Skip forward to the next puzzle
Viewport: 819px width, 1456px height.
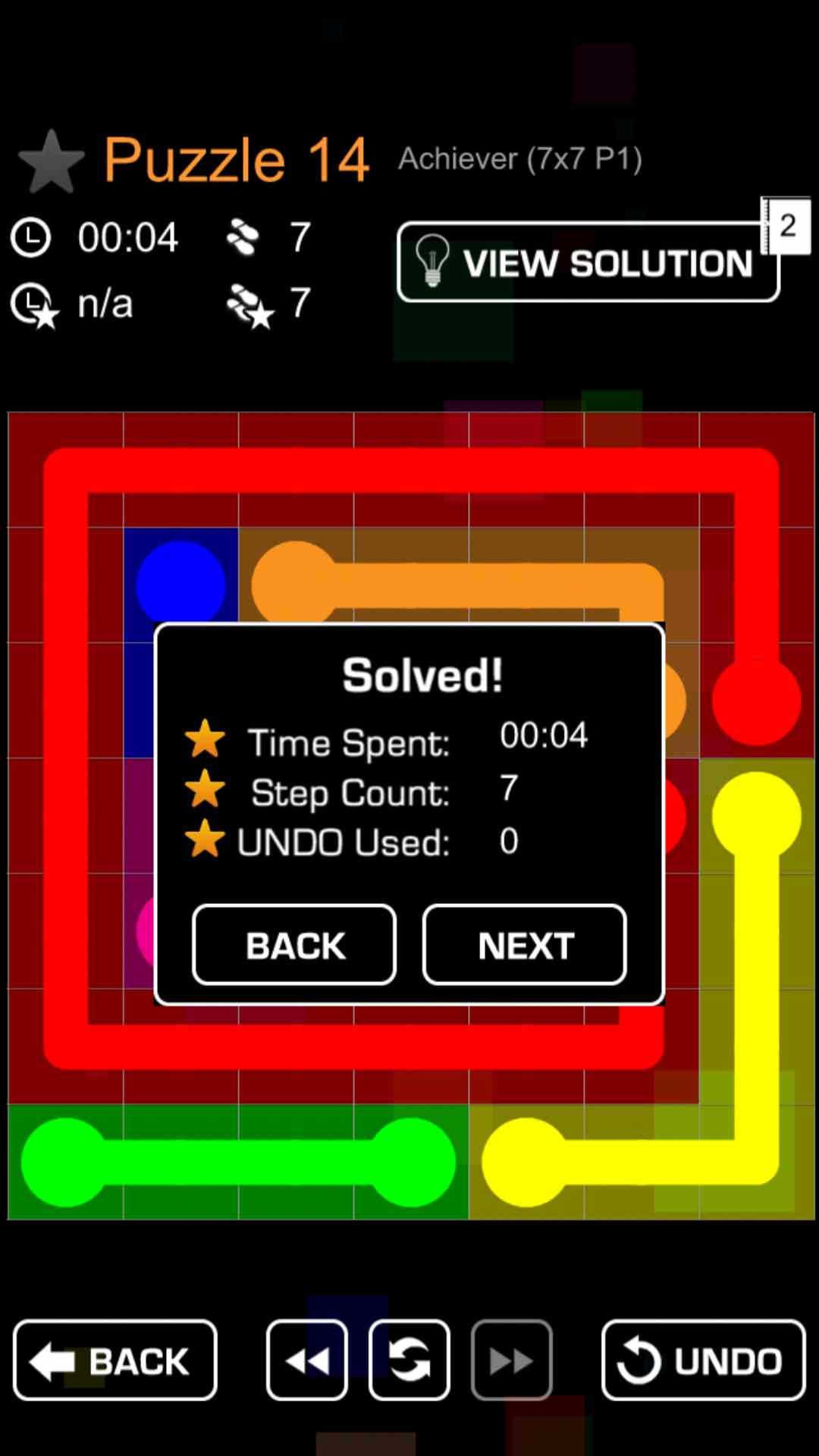click(x=511, y=1360)
